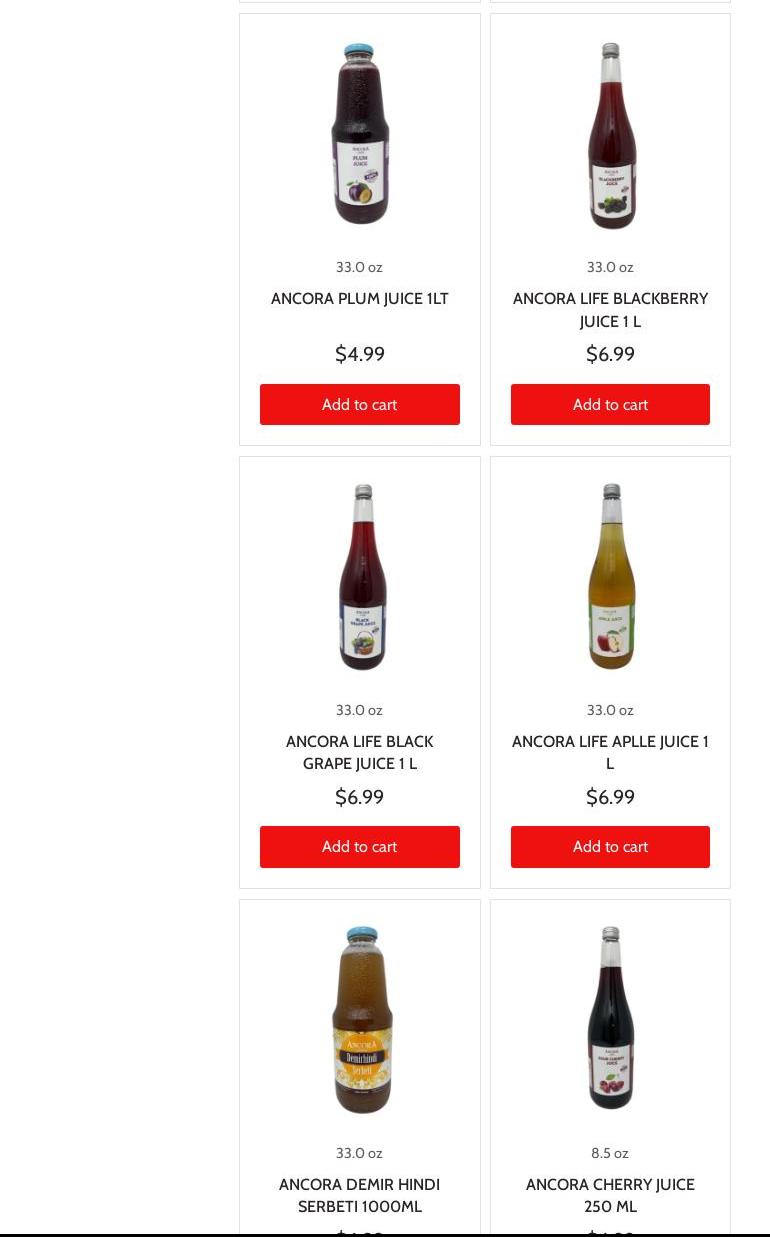The width and height of the screenshot is (770, 1237).
Task: Select the 33.0 oz label under Plum Juice
Action: coord(359,267)
